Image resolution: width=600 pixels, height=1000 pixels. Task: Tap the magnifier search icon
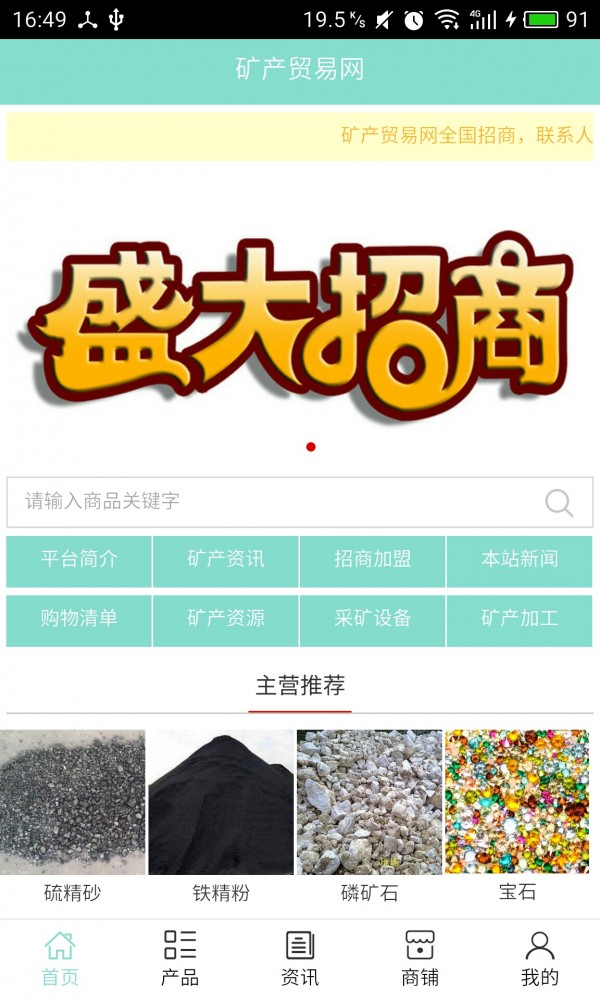pos(559,502)
